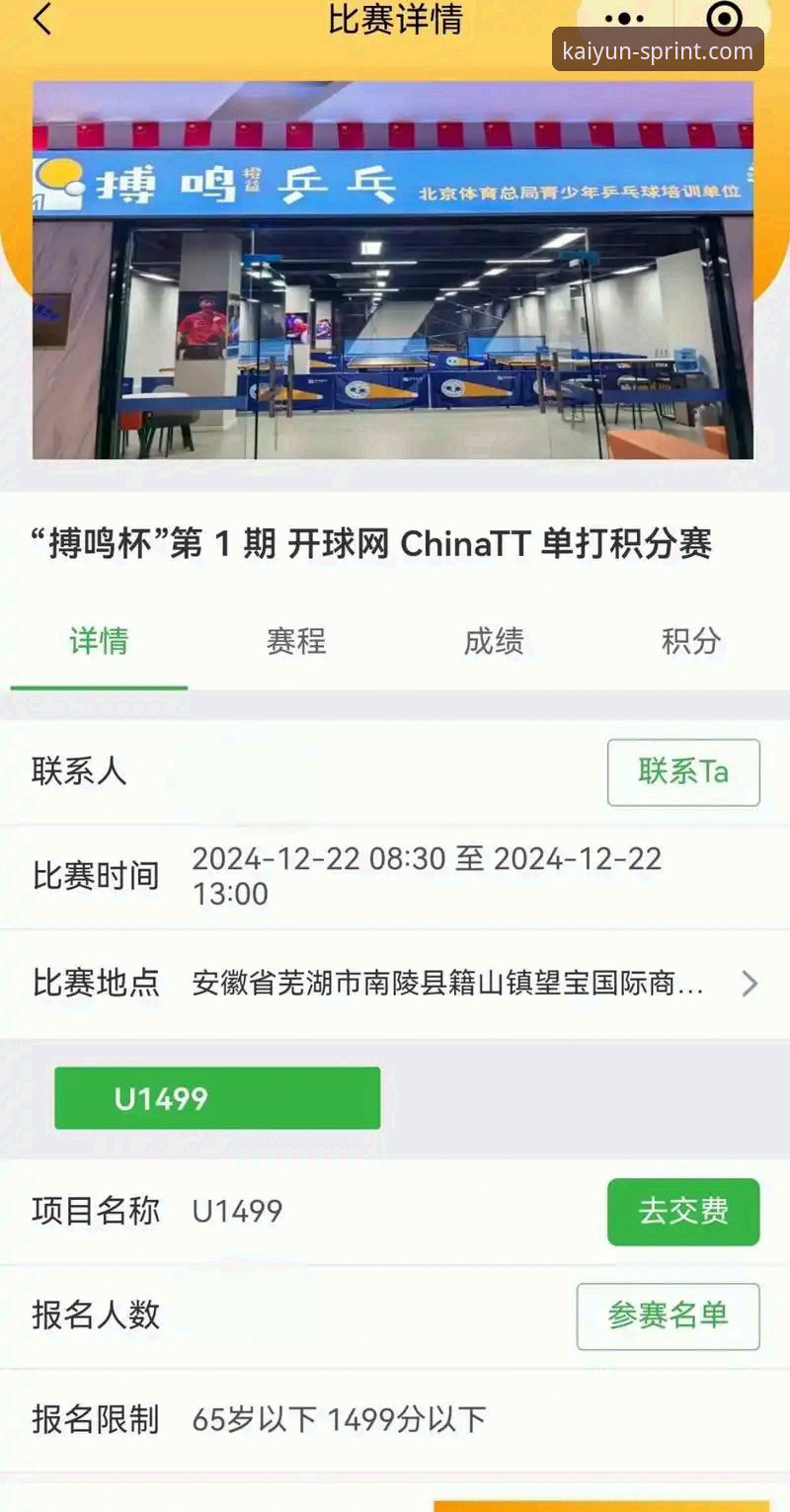Tap the 联系Ta contact button
Screen dimensions: 790x1512
(x=683, y=773)
